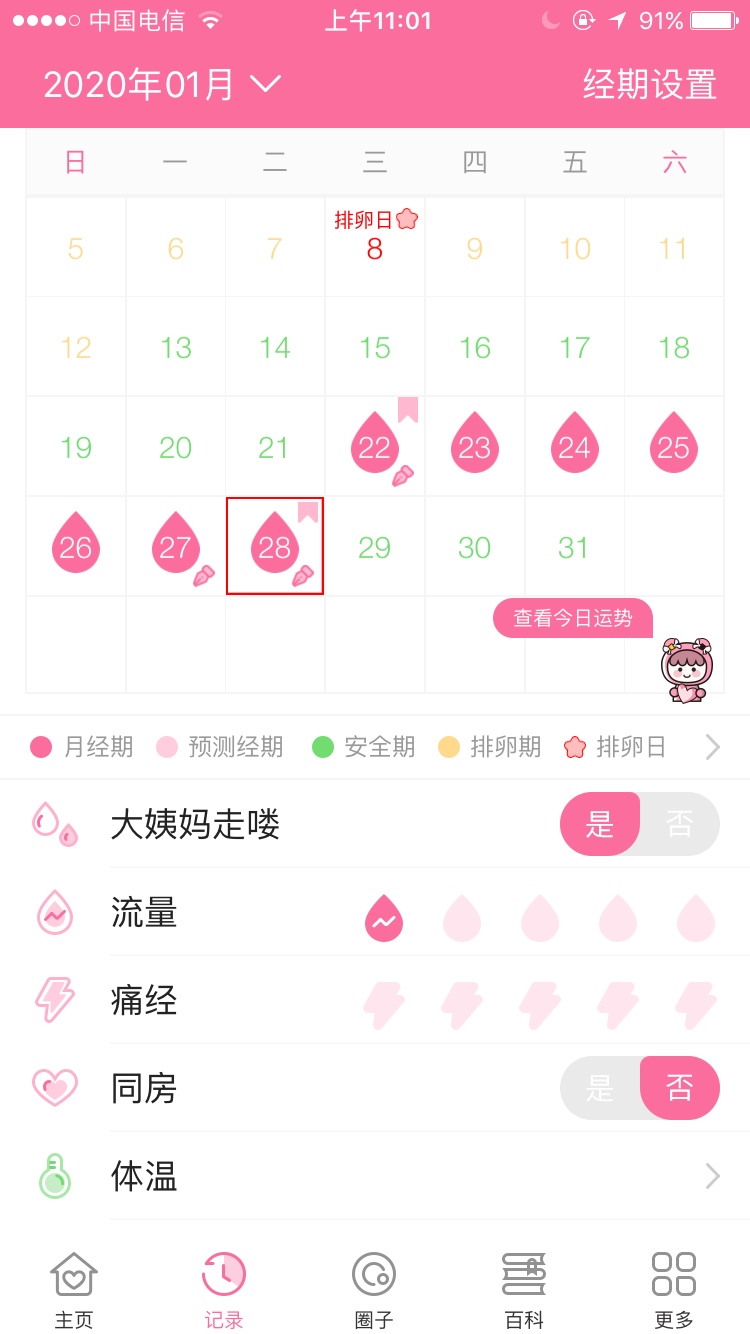Screen dimensions: 750x1334
Task: Select the date 15 on calendar
Action: click(x=375, y=347)
